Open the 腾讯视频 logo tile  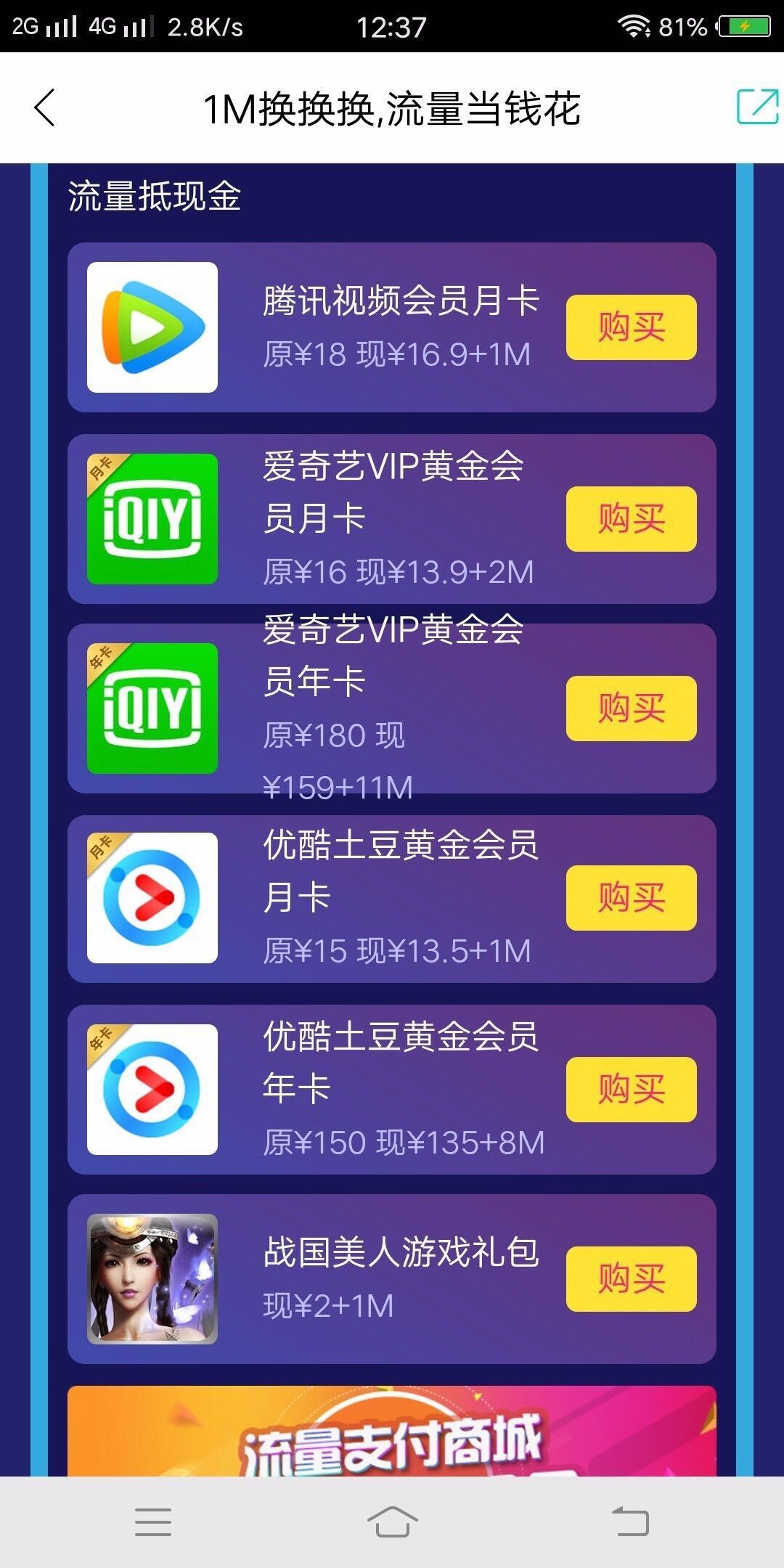pyautogui.click(x=152, y=327)
